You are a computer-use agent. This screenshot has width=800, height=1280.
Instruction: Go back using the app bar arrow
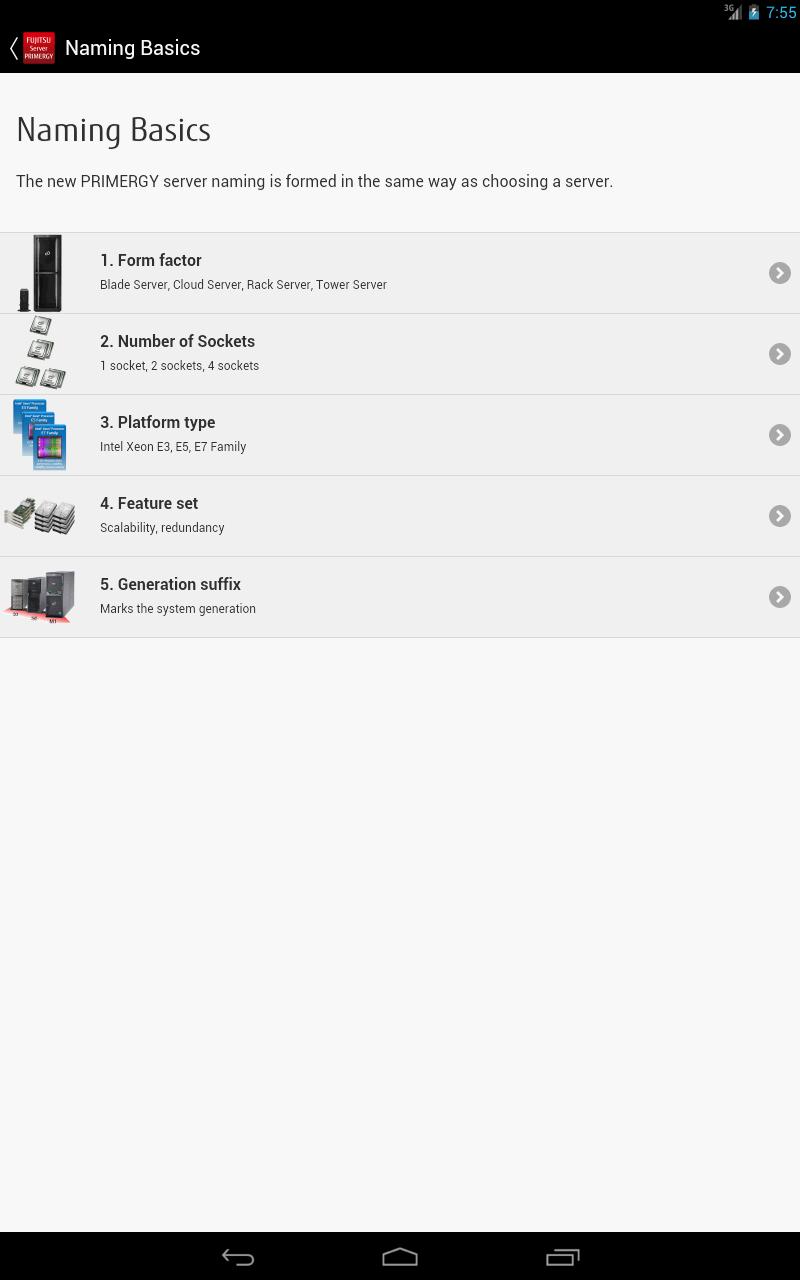[x=15, y=48]
